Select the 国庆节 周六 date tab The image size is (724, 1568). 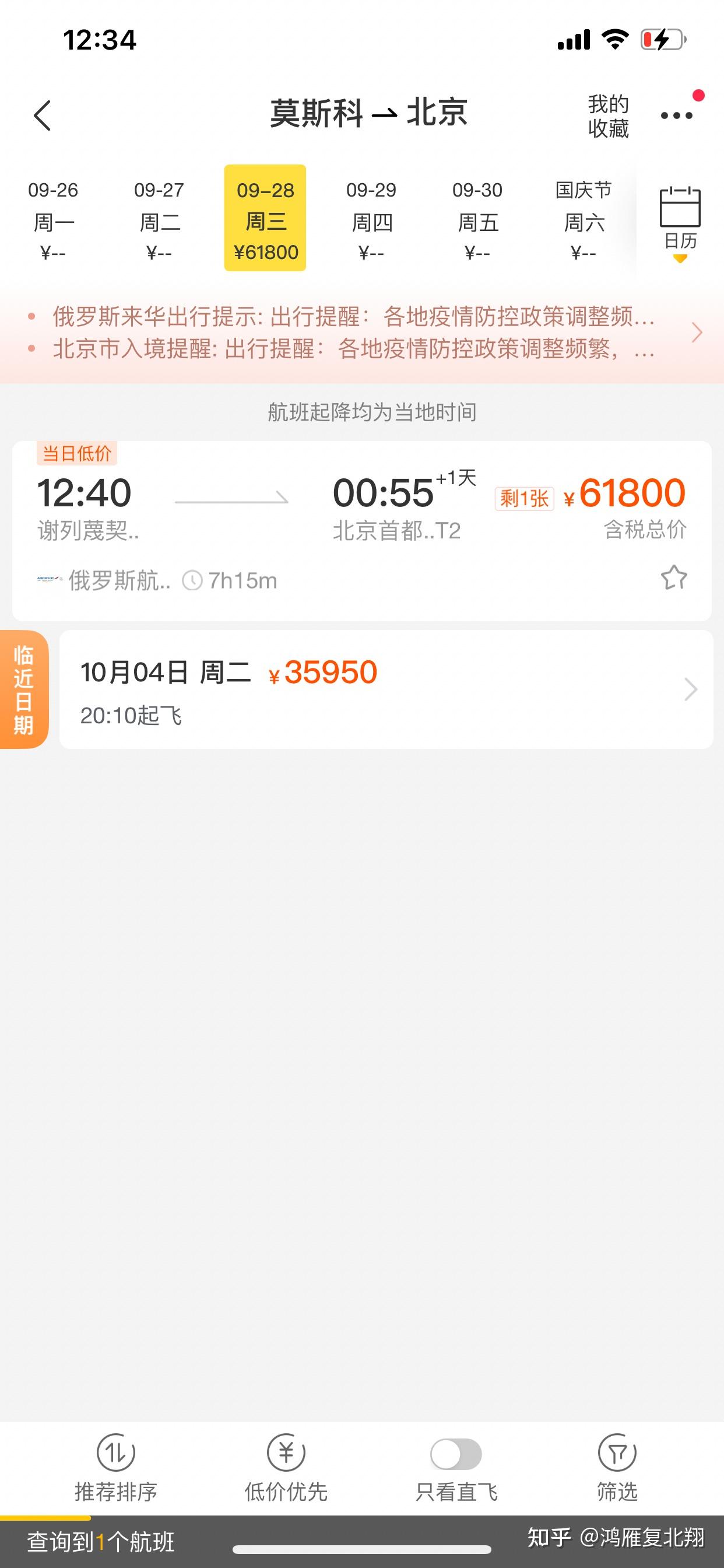point(584,219)
